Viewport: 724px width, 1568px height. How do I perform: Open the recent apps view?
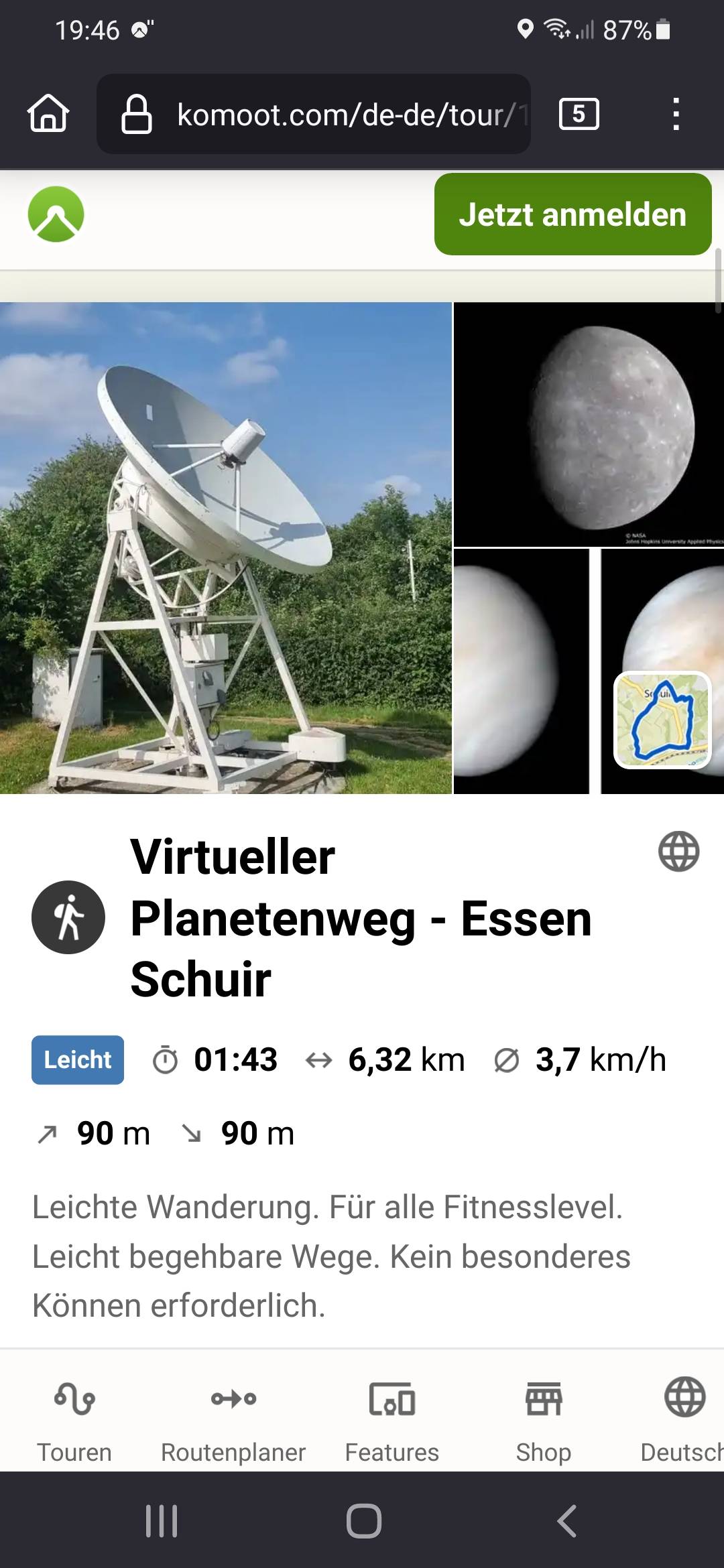(x=162, y=1520)
